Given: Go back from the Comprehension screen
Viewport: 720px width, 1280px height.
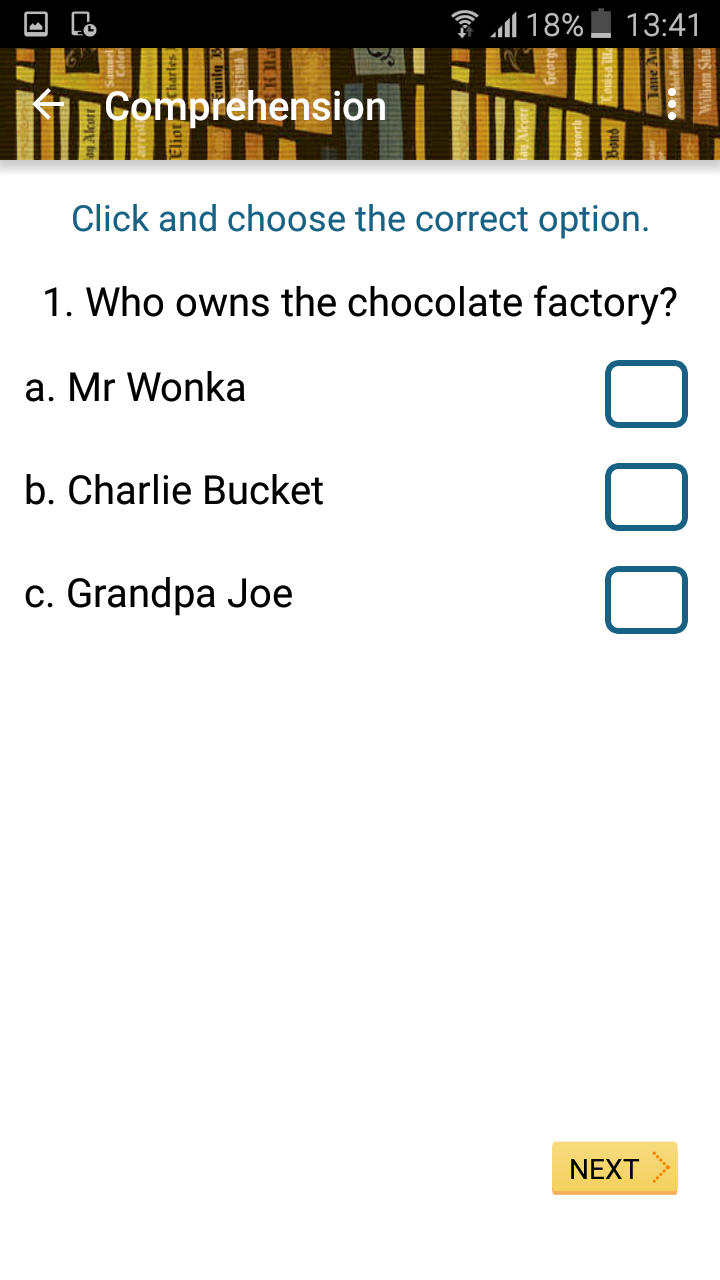Looking at the screenshot, I should click(48, 105).
